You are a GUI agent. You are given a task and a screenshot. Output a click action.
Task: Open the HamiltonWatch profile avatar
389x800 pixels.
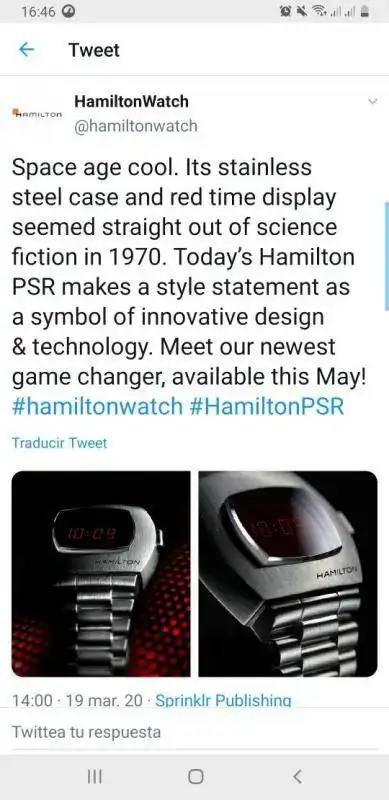(x=37, y=113)
